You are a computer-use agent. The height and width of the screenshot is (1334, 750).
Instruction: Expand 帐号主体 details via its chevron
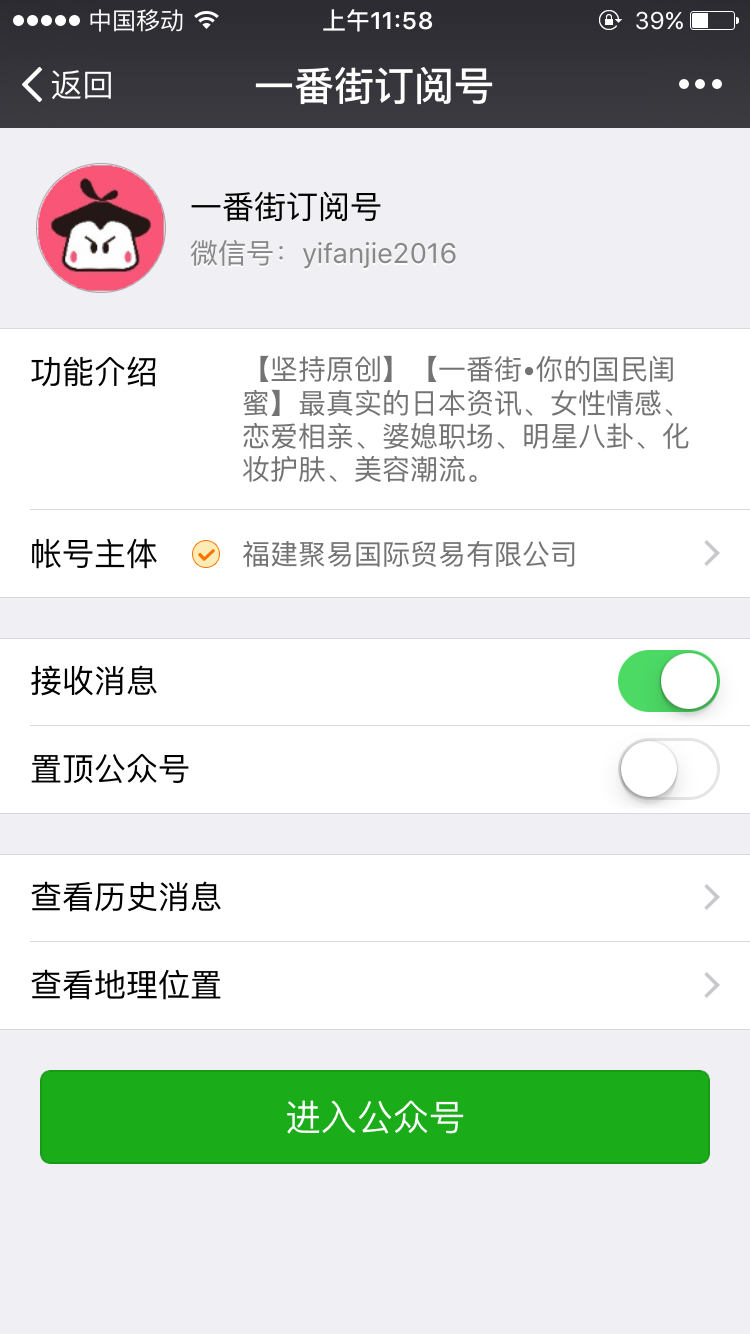coord(710,553)
